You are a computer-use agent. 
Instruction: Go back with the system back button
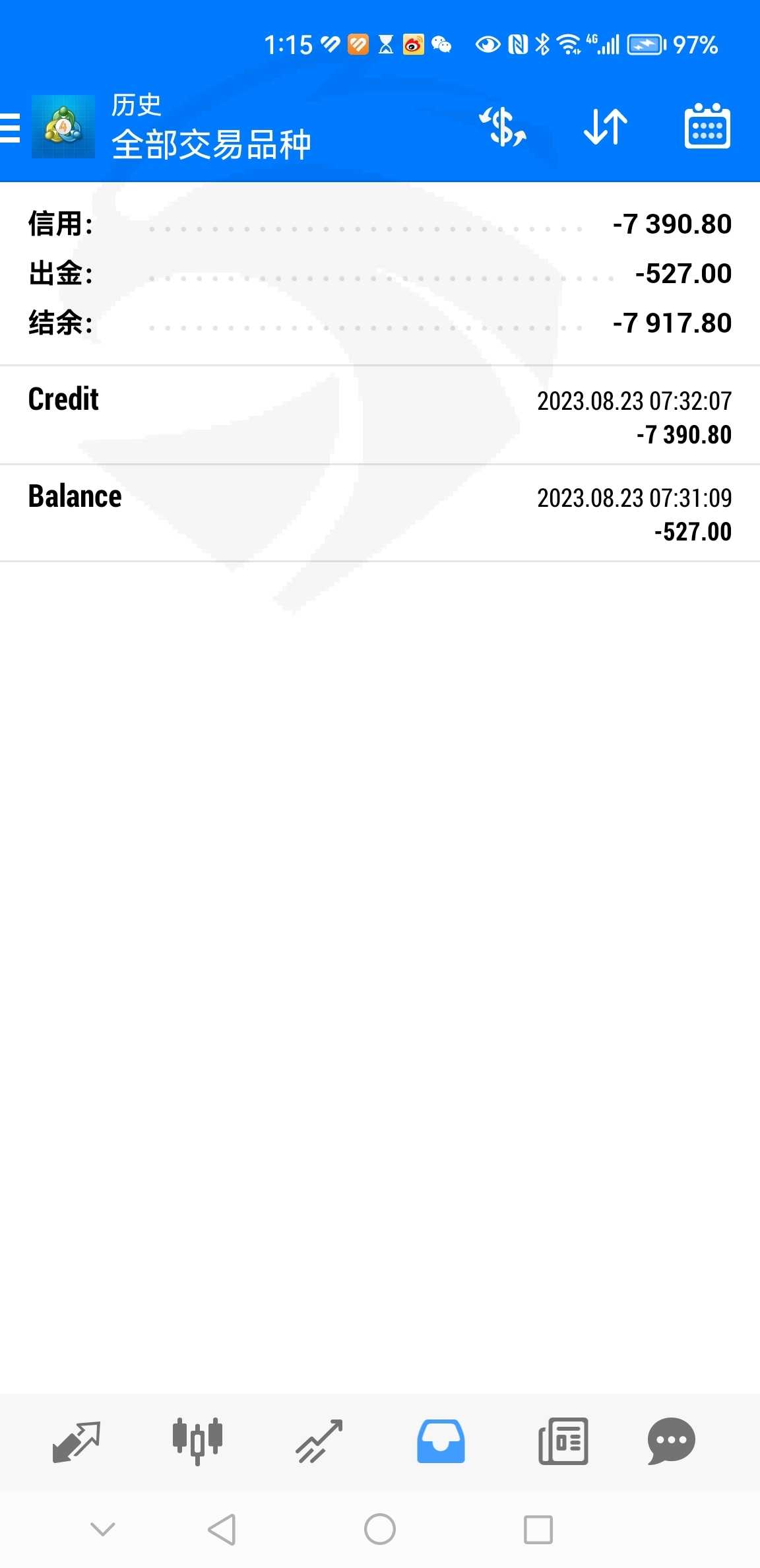coord(222,1529)
